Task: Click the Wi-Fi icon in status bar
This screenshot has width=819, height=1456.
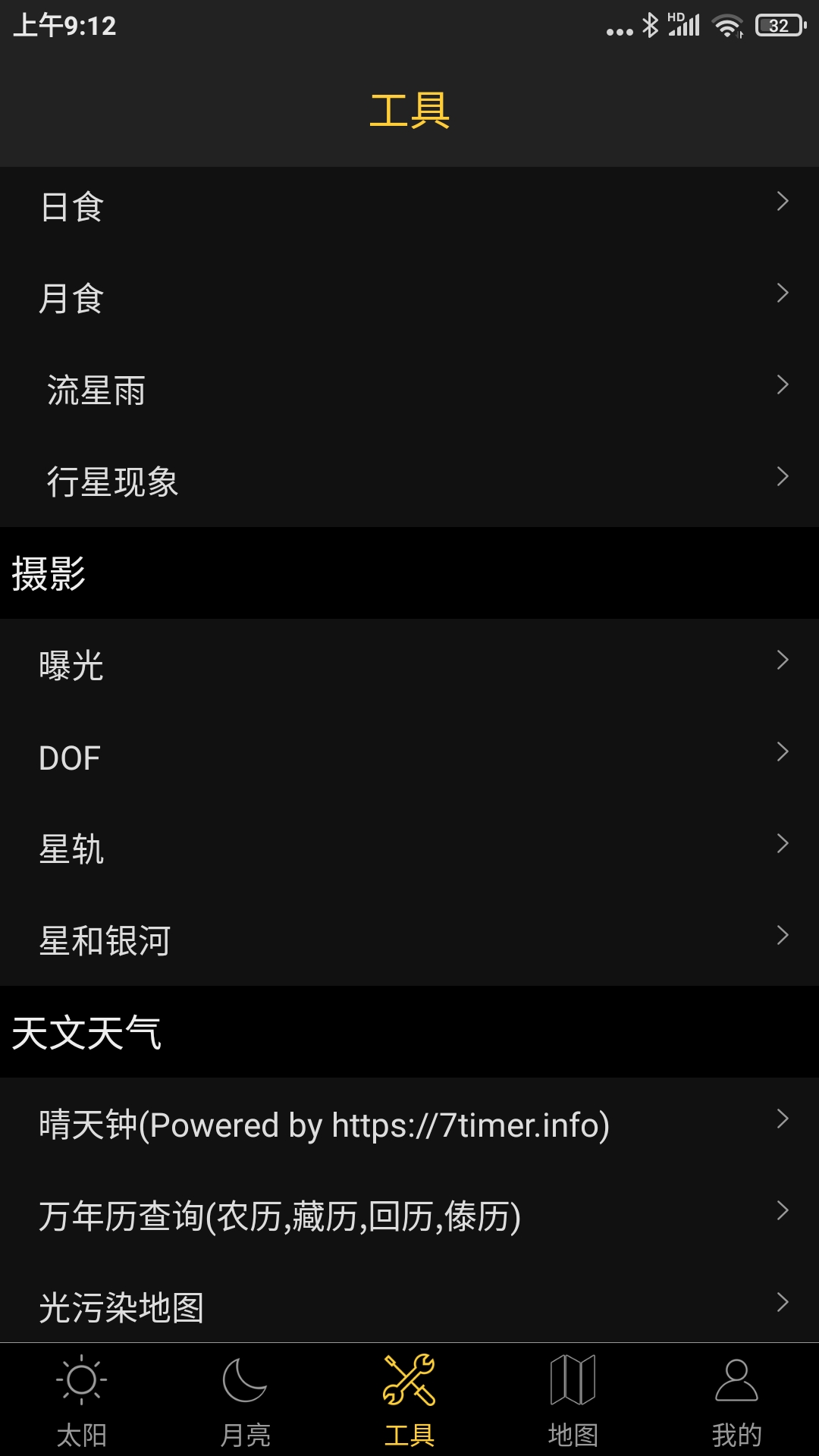Action: point(726,25)
